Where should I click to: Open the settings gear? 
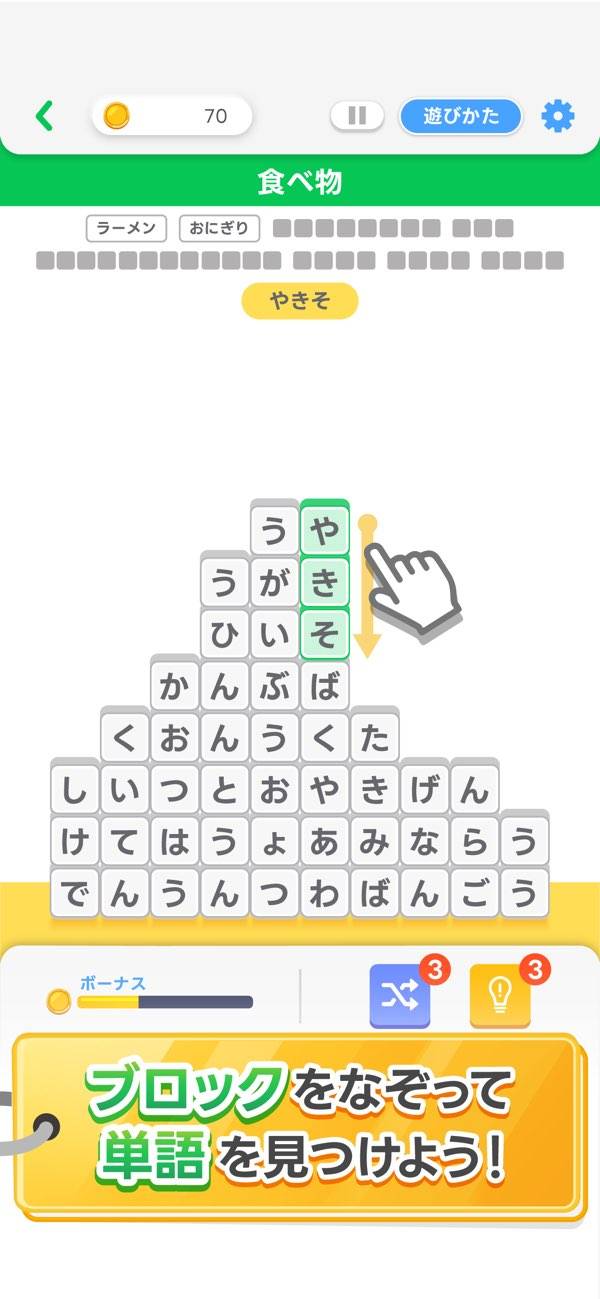point(558,116)
